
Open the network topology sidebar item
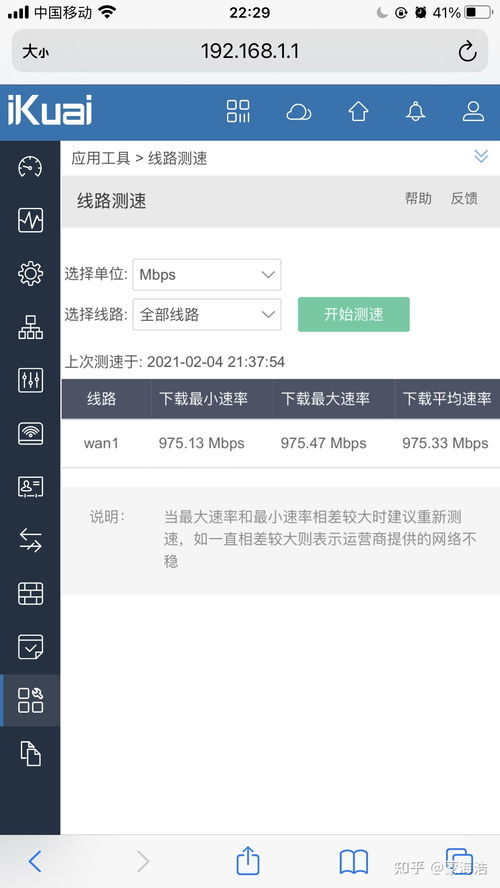[30, 327]
